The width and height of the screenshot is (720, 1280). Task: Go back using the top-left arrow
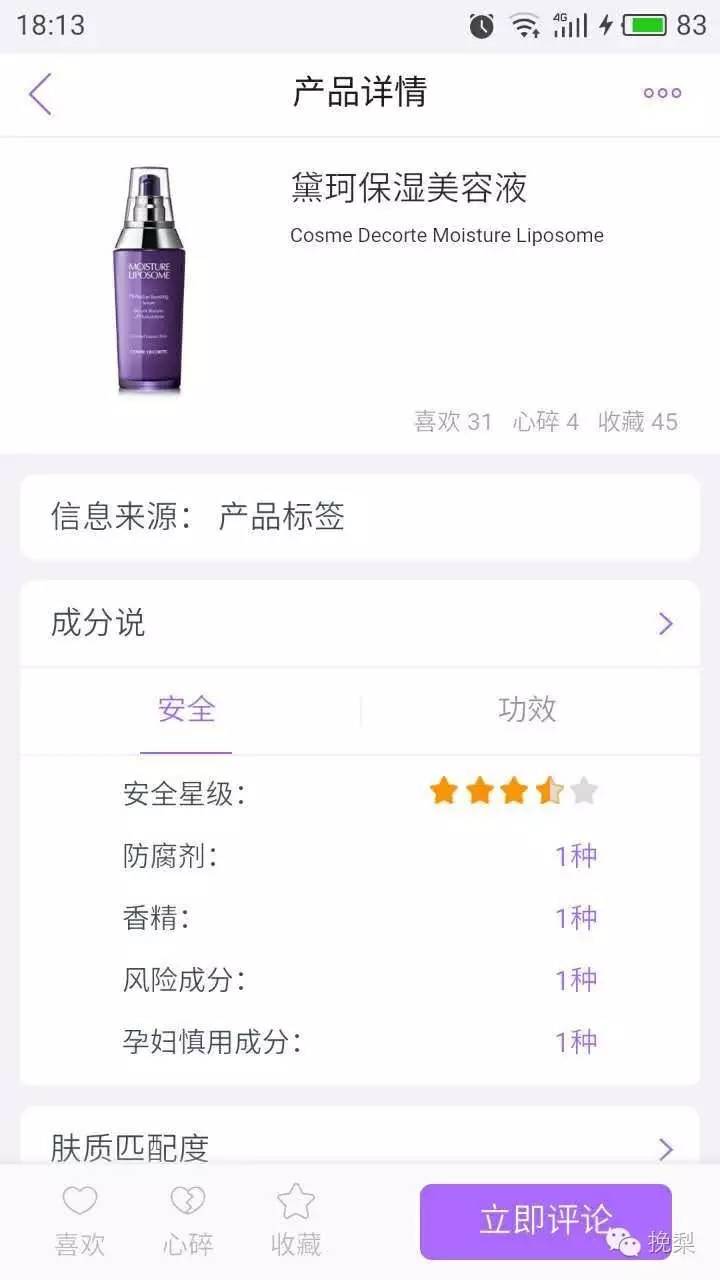[40, 94]
